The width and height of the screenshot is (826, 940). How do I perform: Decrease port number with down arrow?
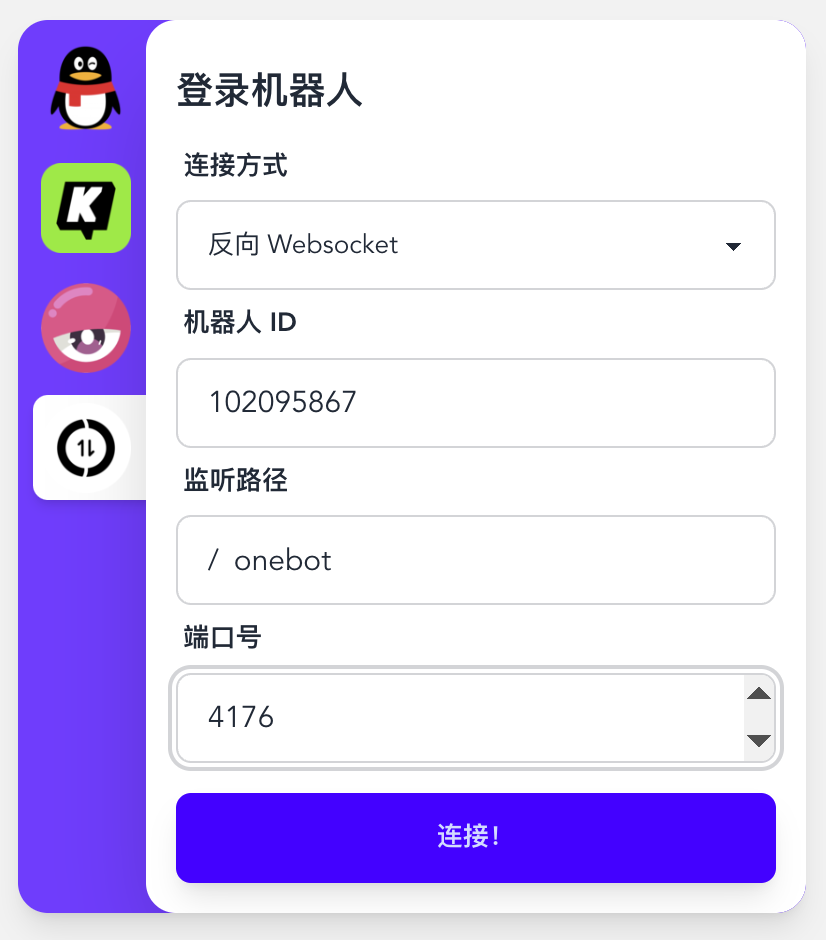[759, 741]
